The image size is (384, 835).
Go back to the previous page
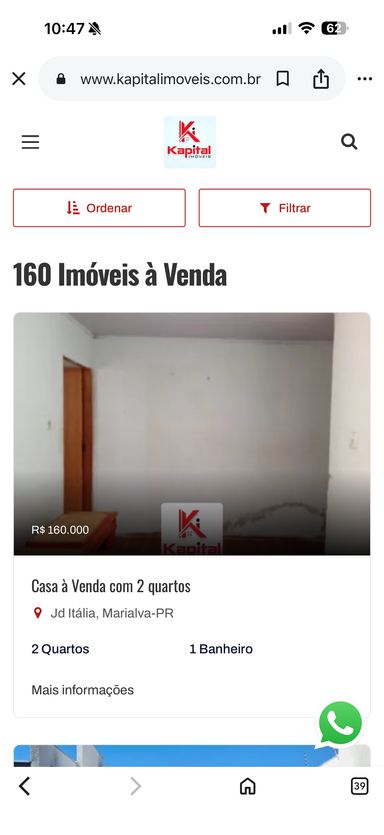[x=24, y=786]
